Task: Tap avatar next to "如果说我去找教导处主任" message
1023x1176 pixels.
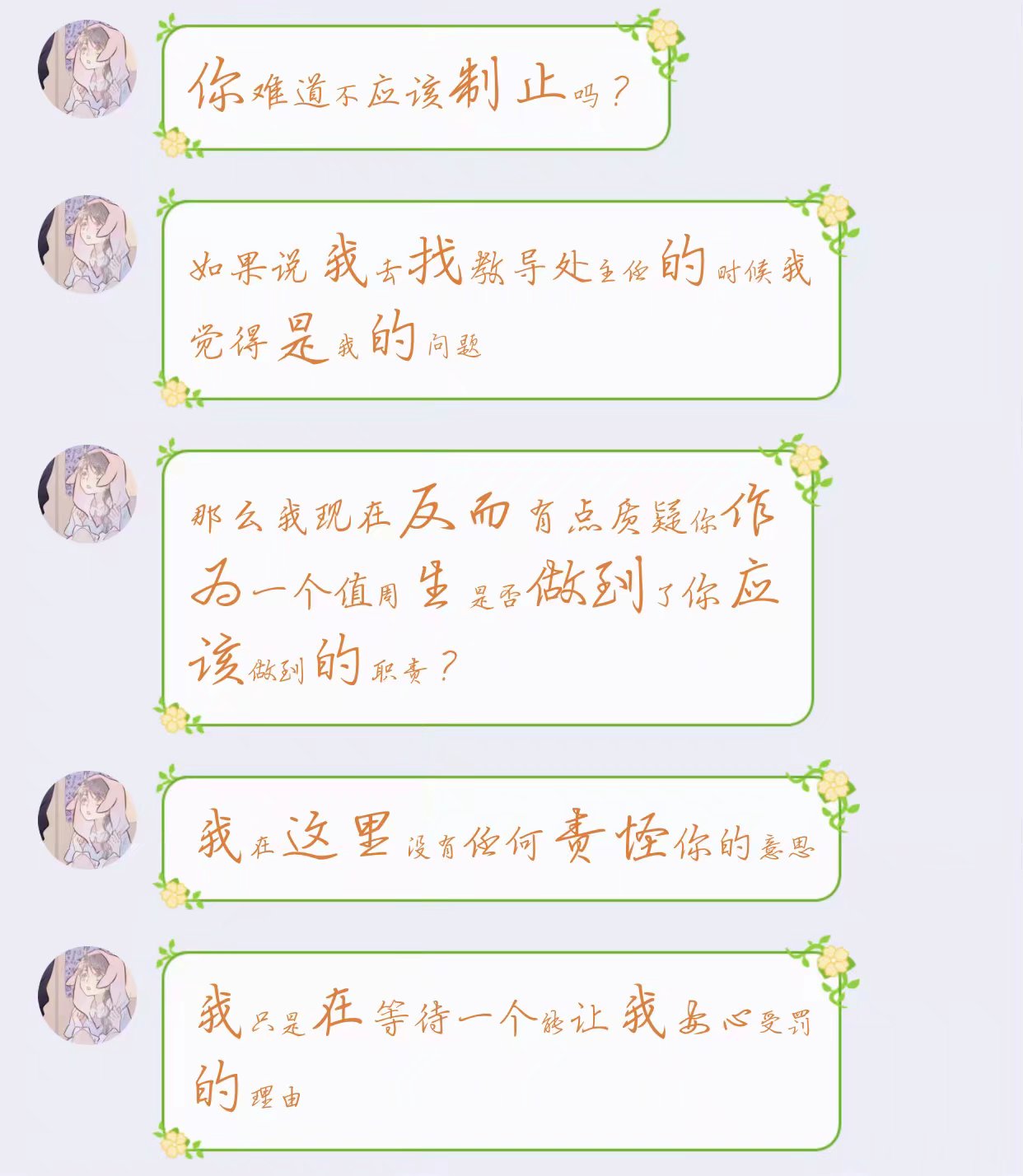Action: click(87, 245)
